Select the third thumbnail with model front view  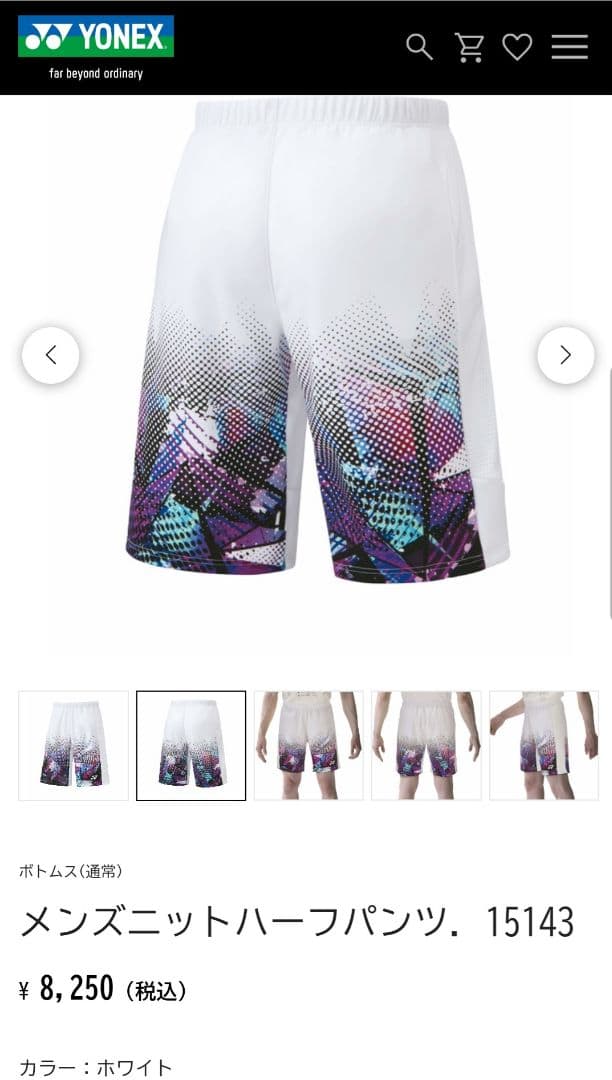308,745
